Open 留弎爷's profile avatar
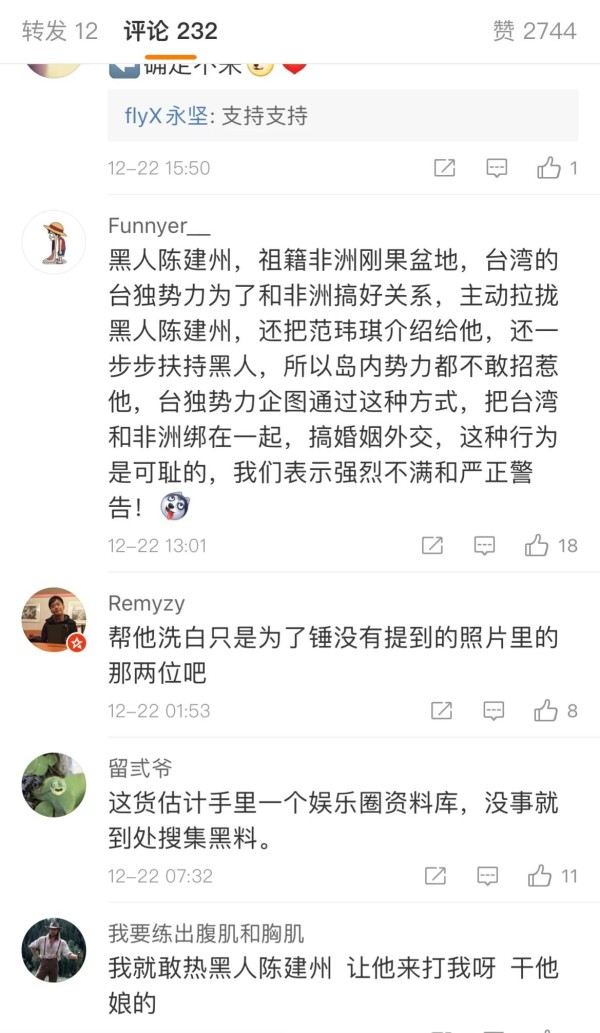The image size is (600, 1033). pyautogui.click(x=54, y=785)
